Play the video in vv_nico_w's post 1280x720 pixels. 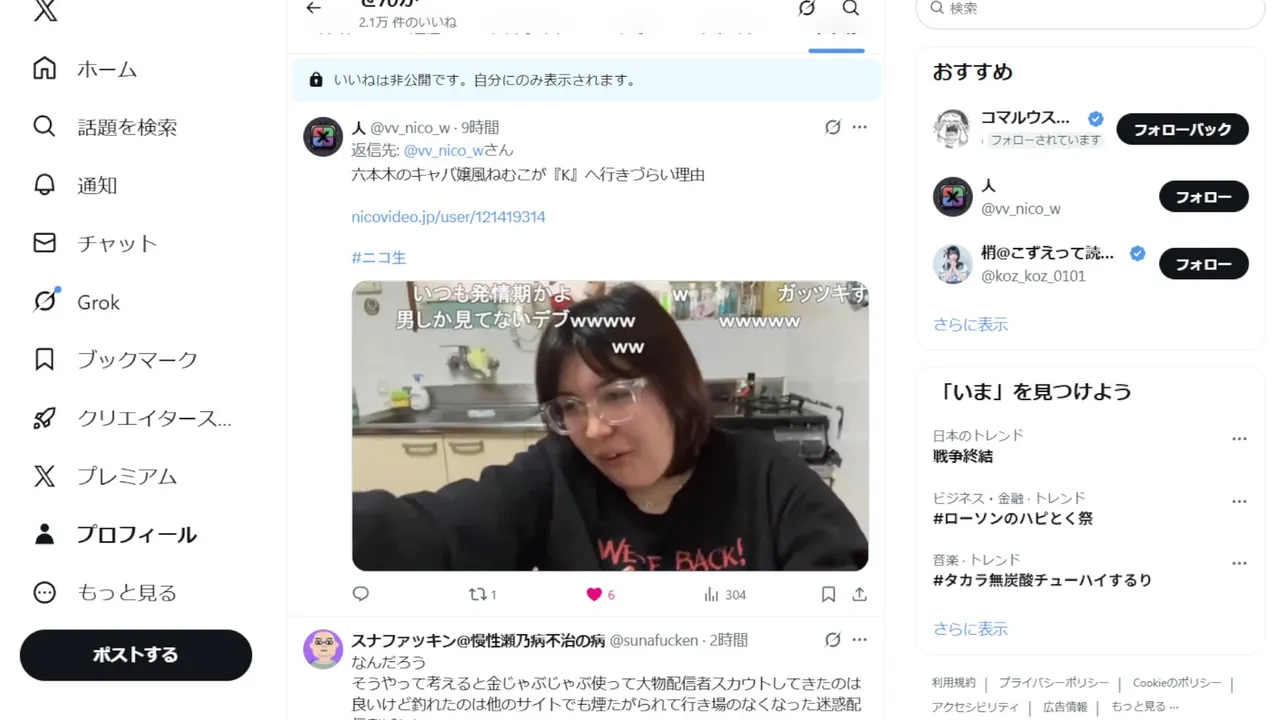(x=610, y=425)
